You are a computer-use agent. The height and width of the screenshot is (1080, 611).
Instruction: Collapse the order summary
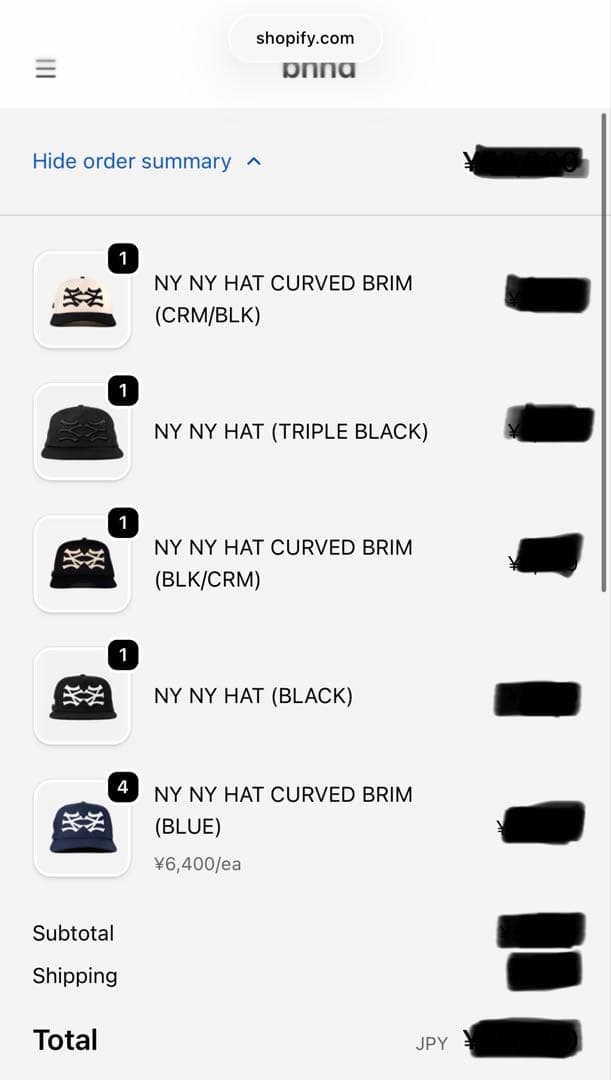(x=146, y=161)
